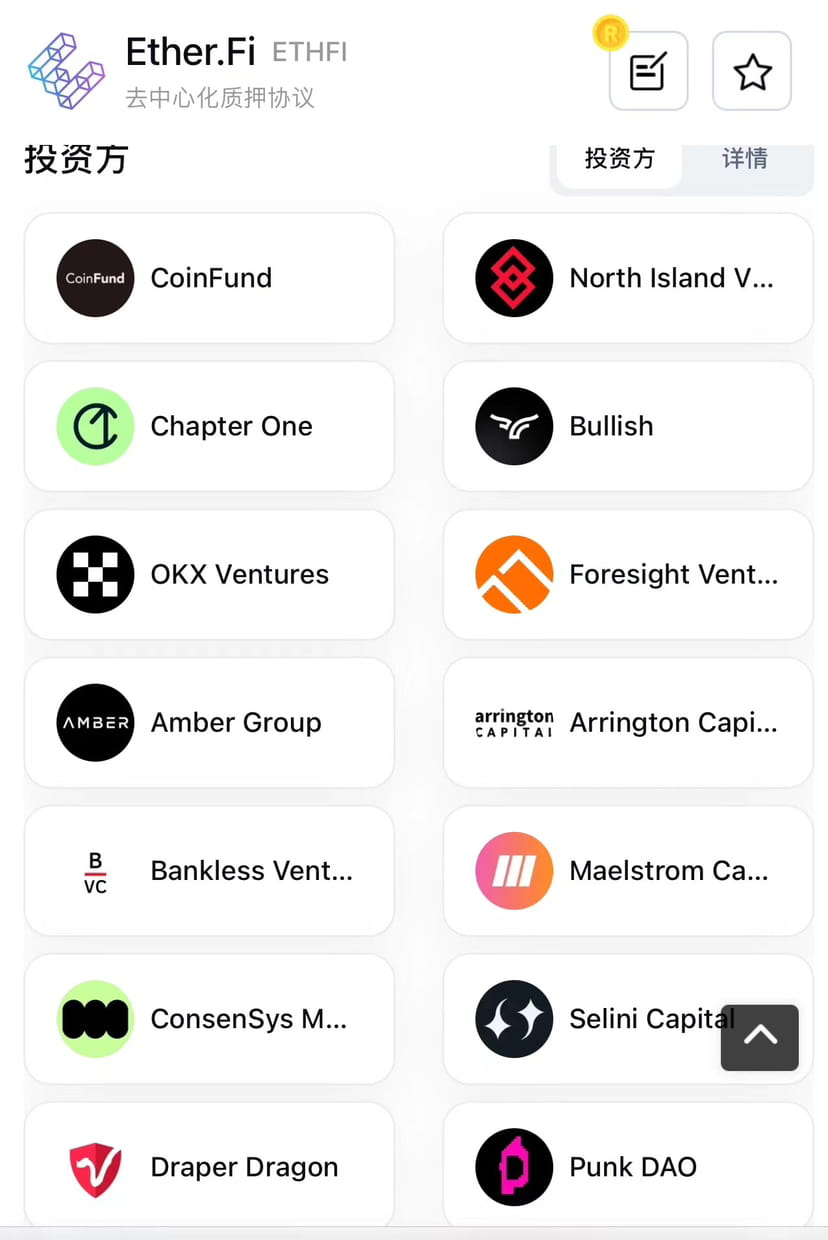Open the note/edit icon at top right
This screenshot has width=828, height=1240.
[648, 71]
